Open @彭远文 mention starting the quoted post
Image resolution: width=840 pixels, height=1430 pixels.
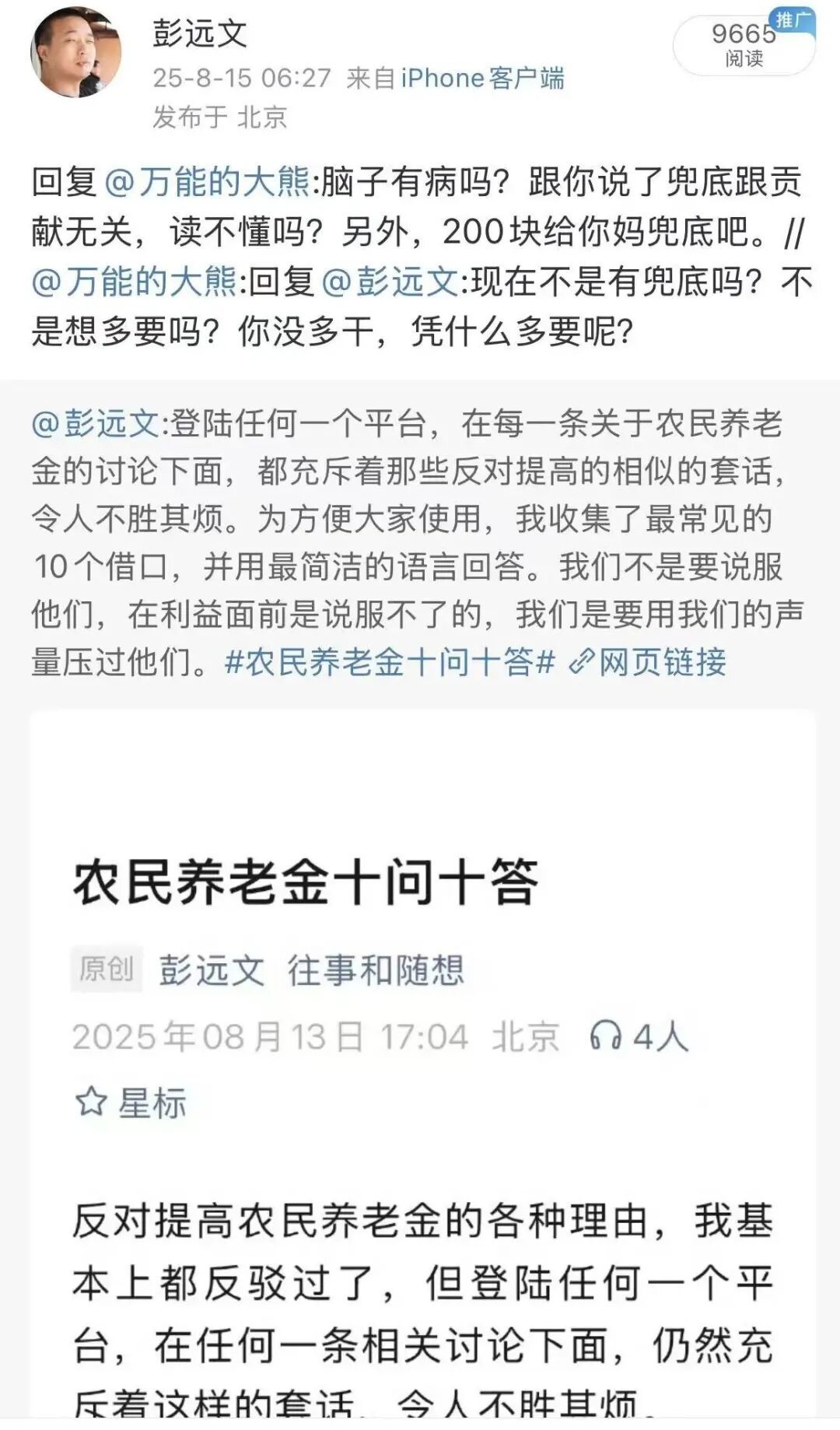coord(95,424)
